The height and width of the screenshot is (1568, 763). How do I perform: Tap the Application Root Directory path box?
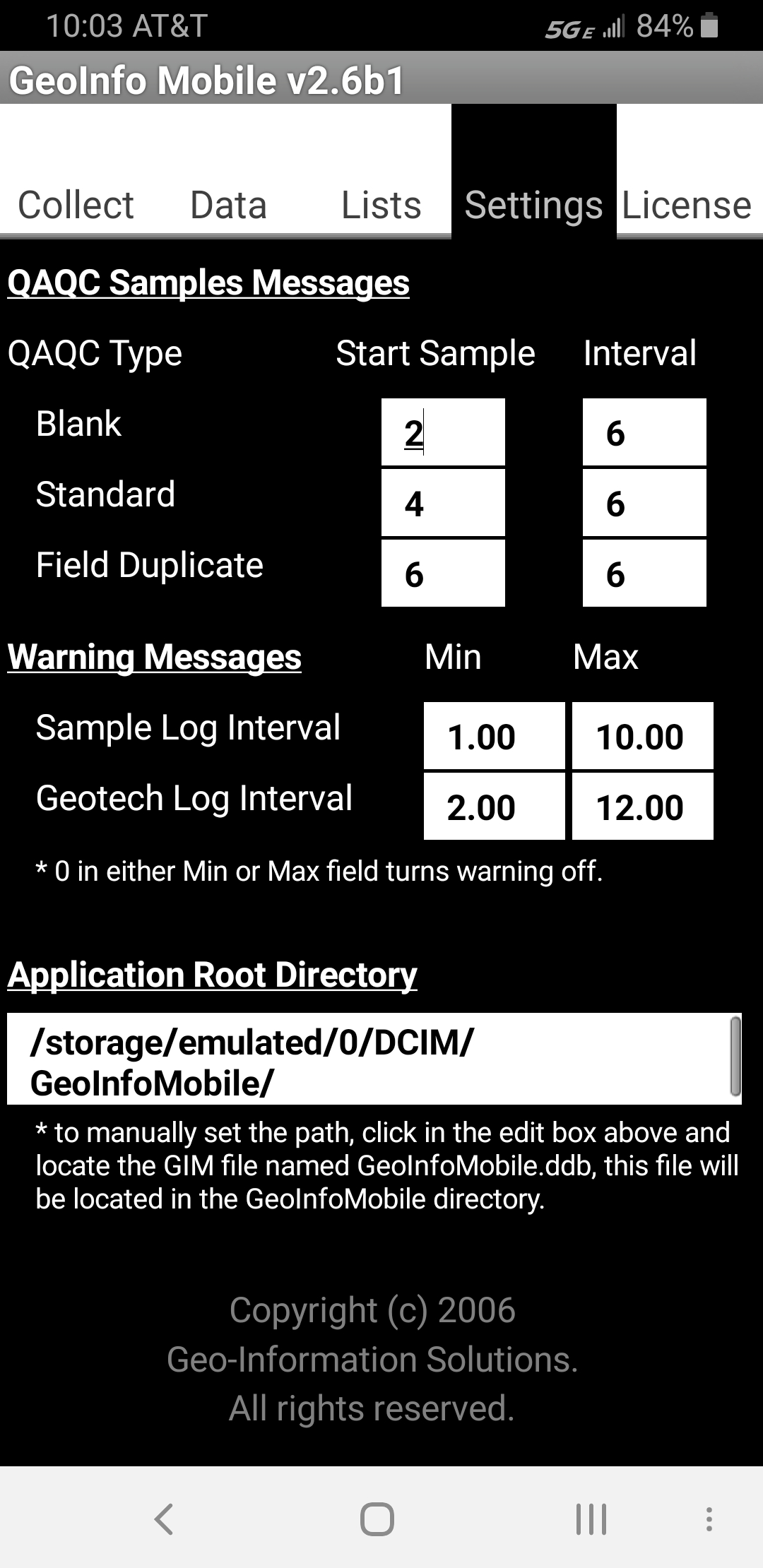click(x=367, y=1059)
